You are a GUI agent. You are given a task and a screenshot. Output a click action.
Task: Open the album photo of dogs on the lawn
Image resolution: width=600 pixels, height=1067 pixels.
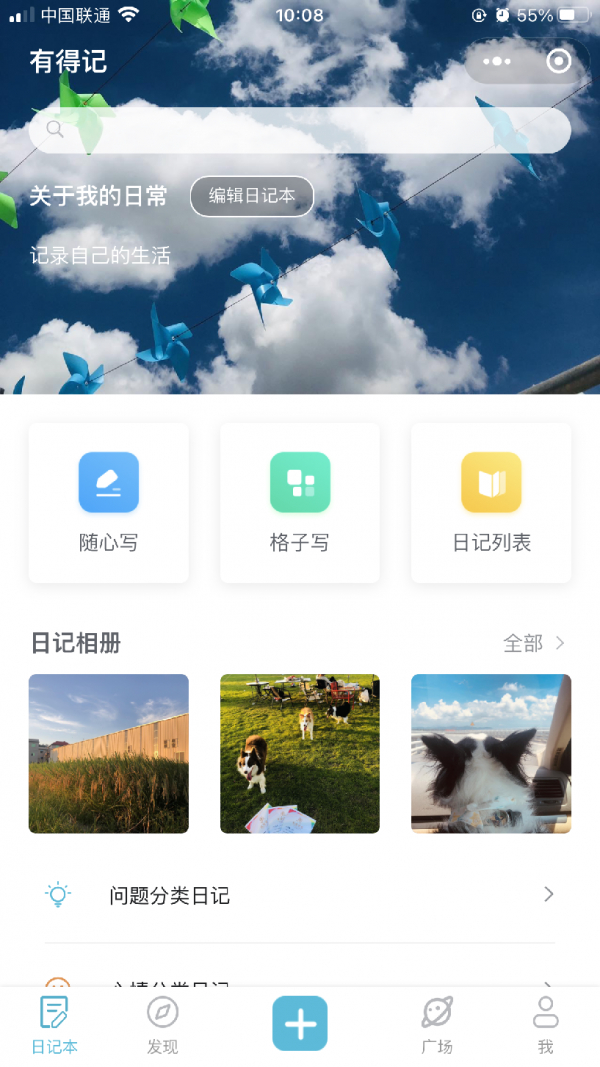[x=300, y=753]
